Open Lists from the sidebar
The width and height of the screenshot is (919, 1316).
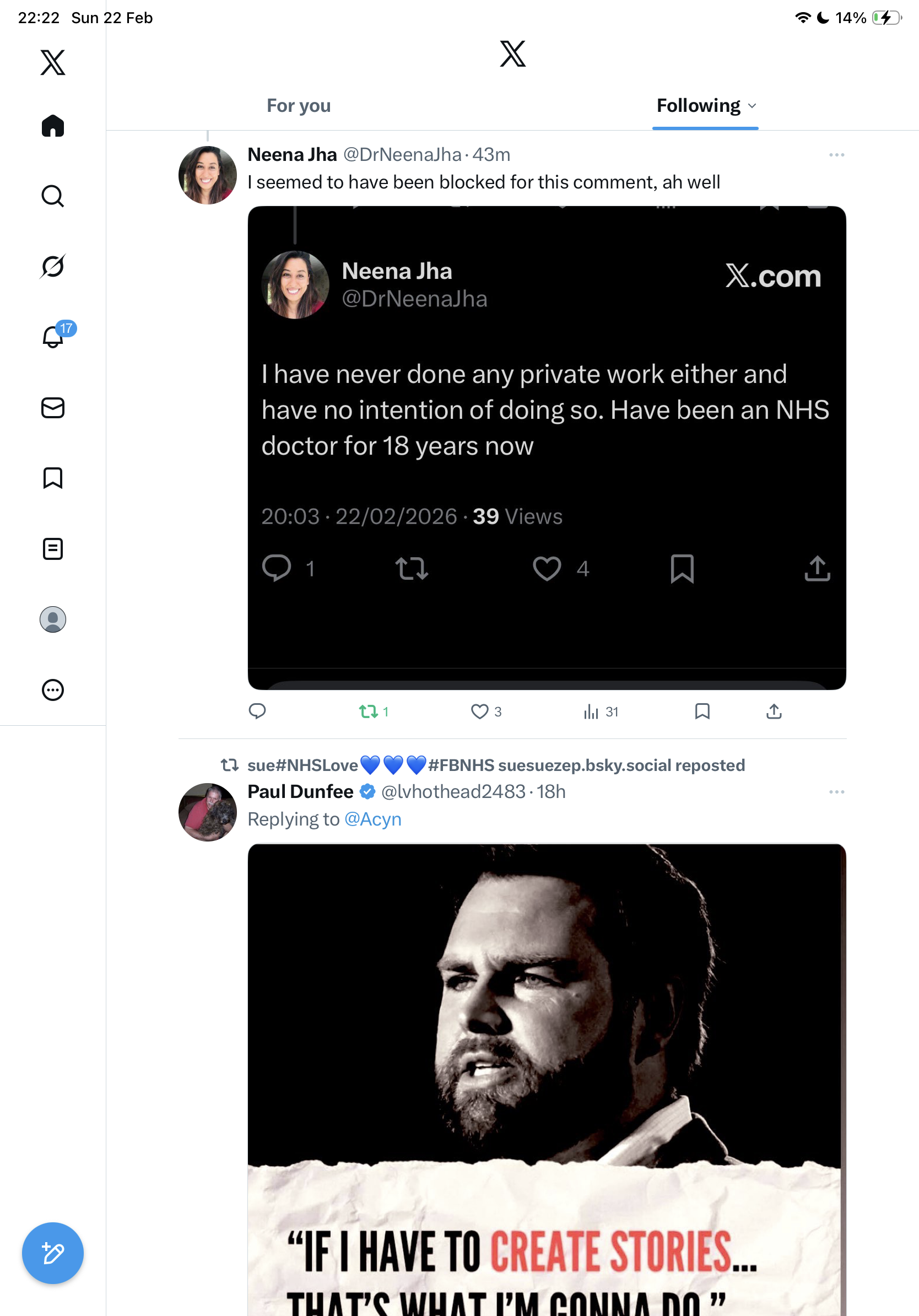(x=53, y=548)
